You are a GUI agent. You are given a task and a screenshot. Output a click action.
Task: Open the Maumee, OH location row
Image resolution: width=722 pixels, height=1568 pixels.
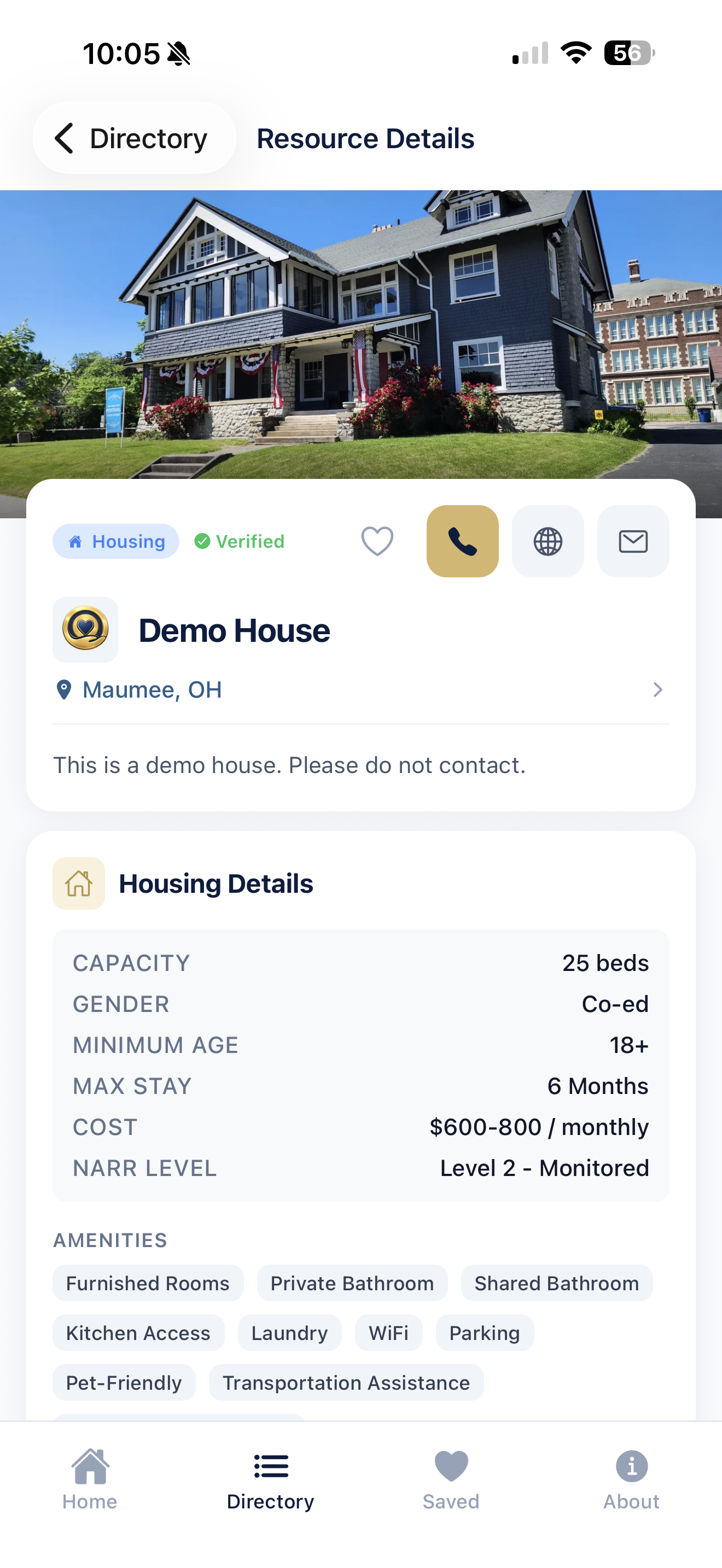[360, 689]
